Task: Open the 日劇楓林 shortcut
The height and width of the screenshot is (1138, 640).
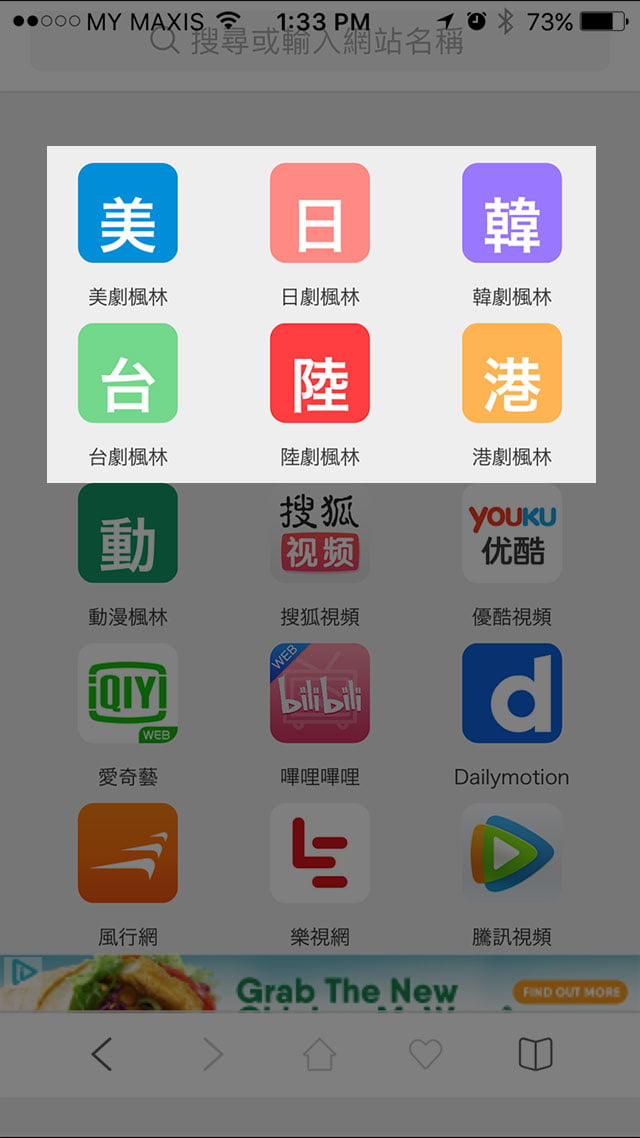Action: (320, 214)
